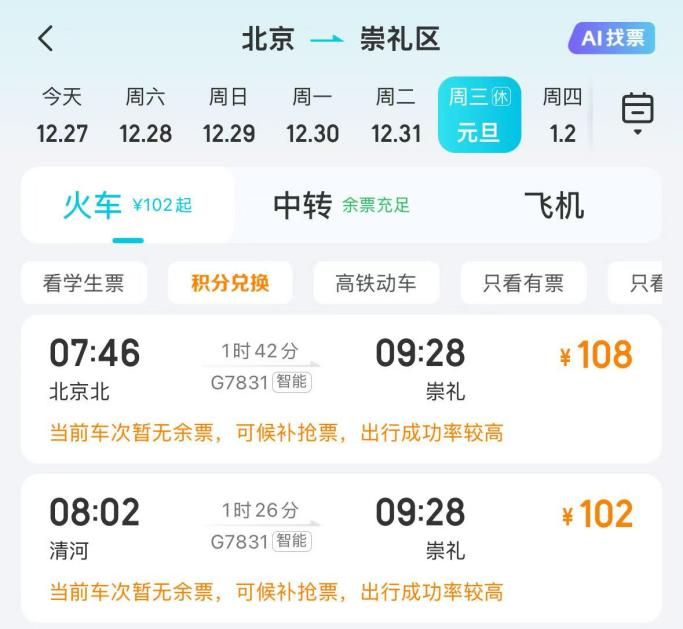Go back using the top arrow
683x629 pixels.
click(x=45, y=39)
